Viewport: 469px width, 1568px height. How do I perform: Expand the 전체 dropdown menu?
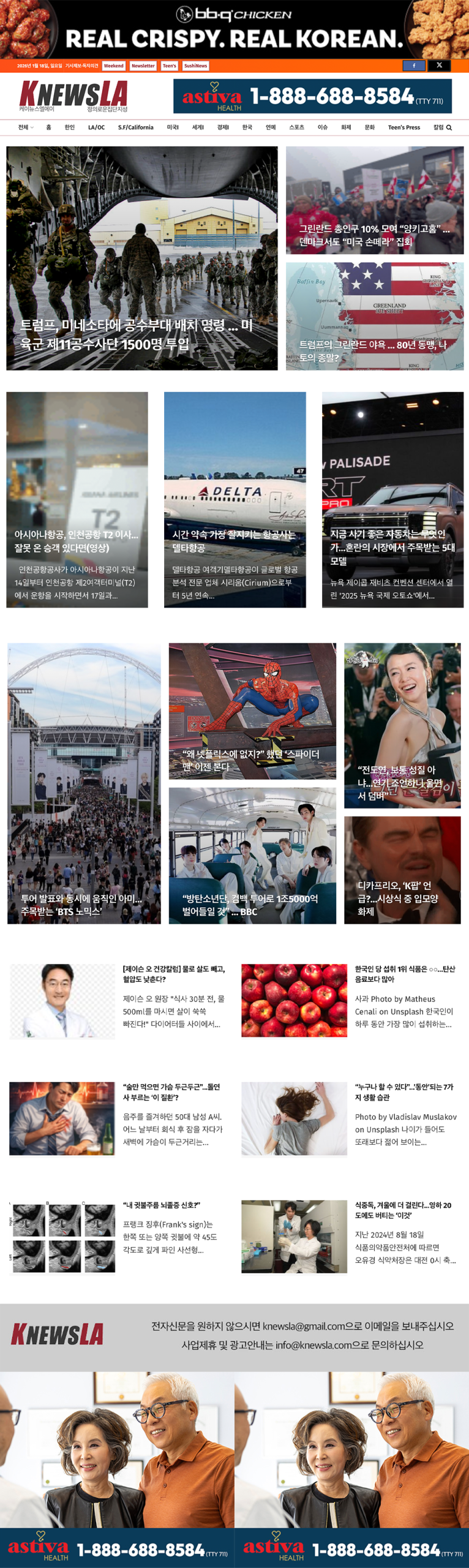tap(26, 127)
